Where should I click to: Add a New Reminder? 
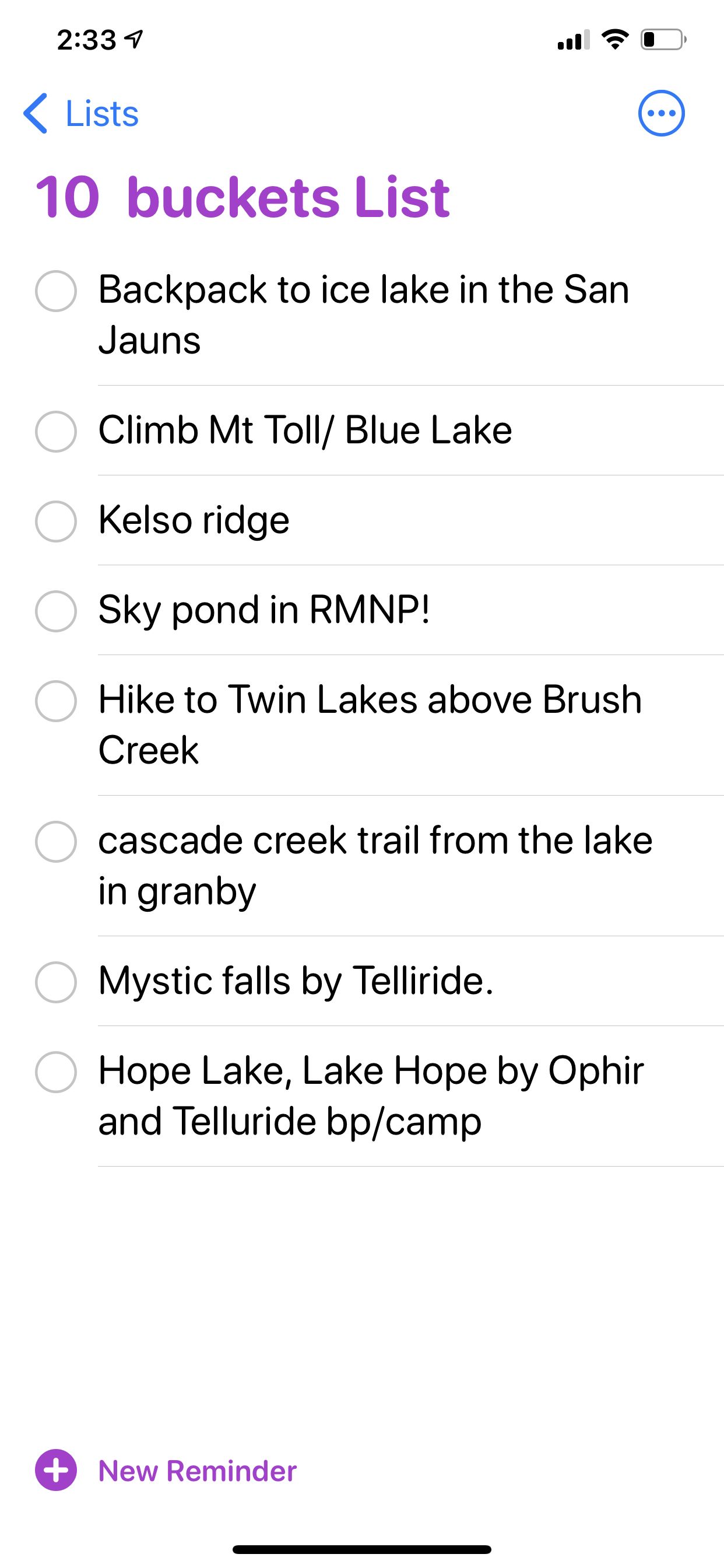(x=166, y=1470)
